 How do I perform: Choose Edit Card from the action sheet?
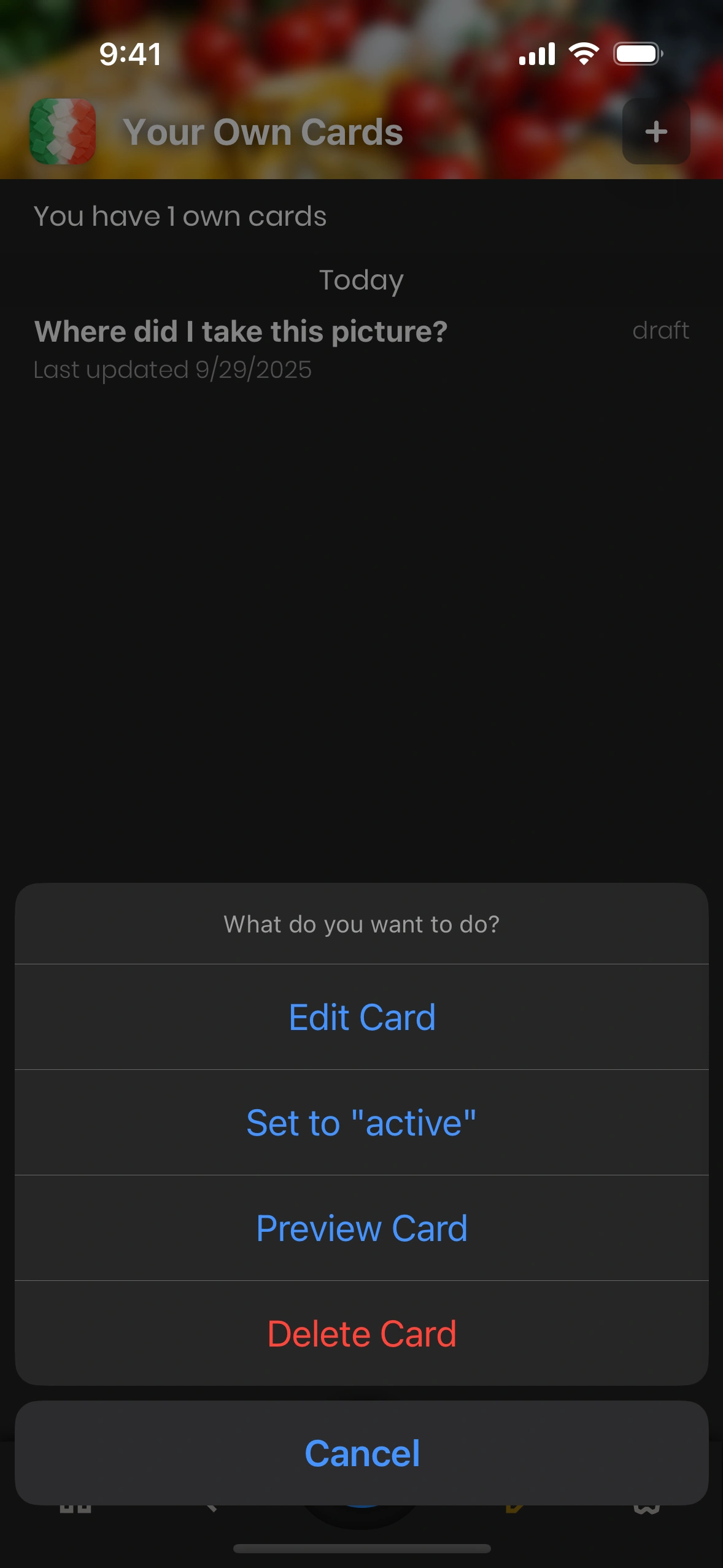tap(361, 1017)
